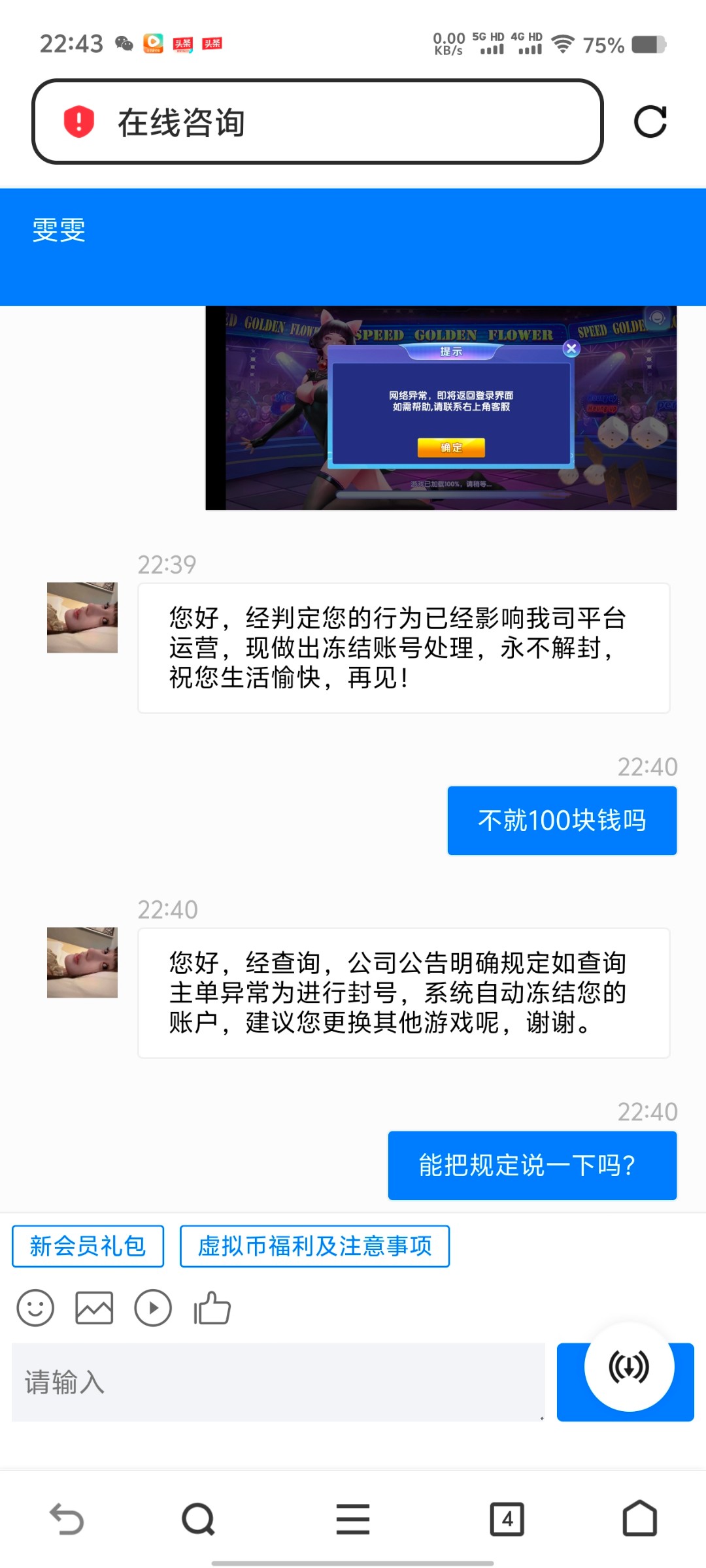The image size is (706, 1568).
Task: Open 虚拟币福利及注意事项 quick reply
Action: coord(314,1246)
